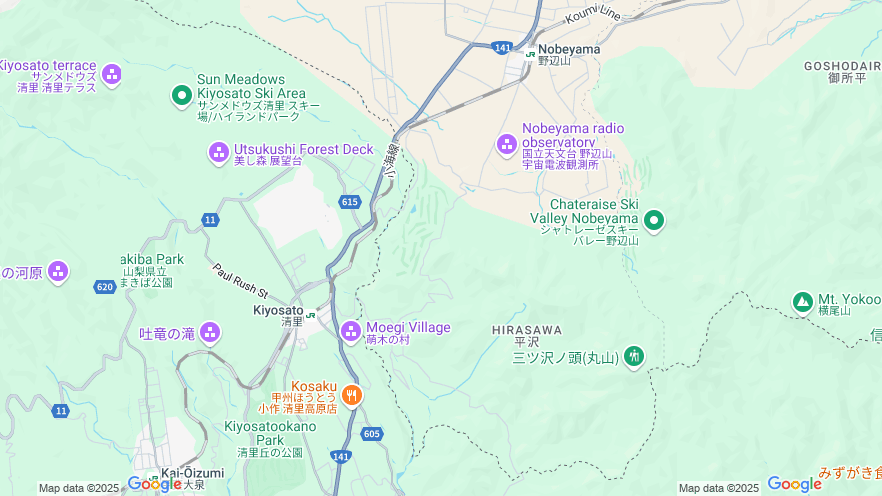Image resolution: width=882 pixels, height=496 pixels.
Task: Open the Chateraise Ski Valley Nobeyama pin
Action: [654, 220]
